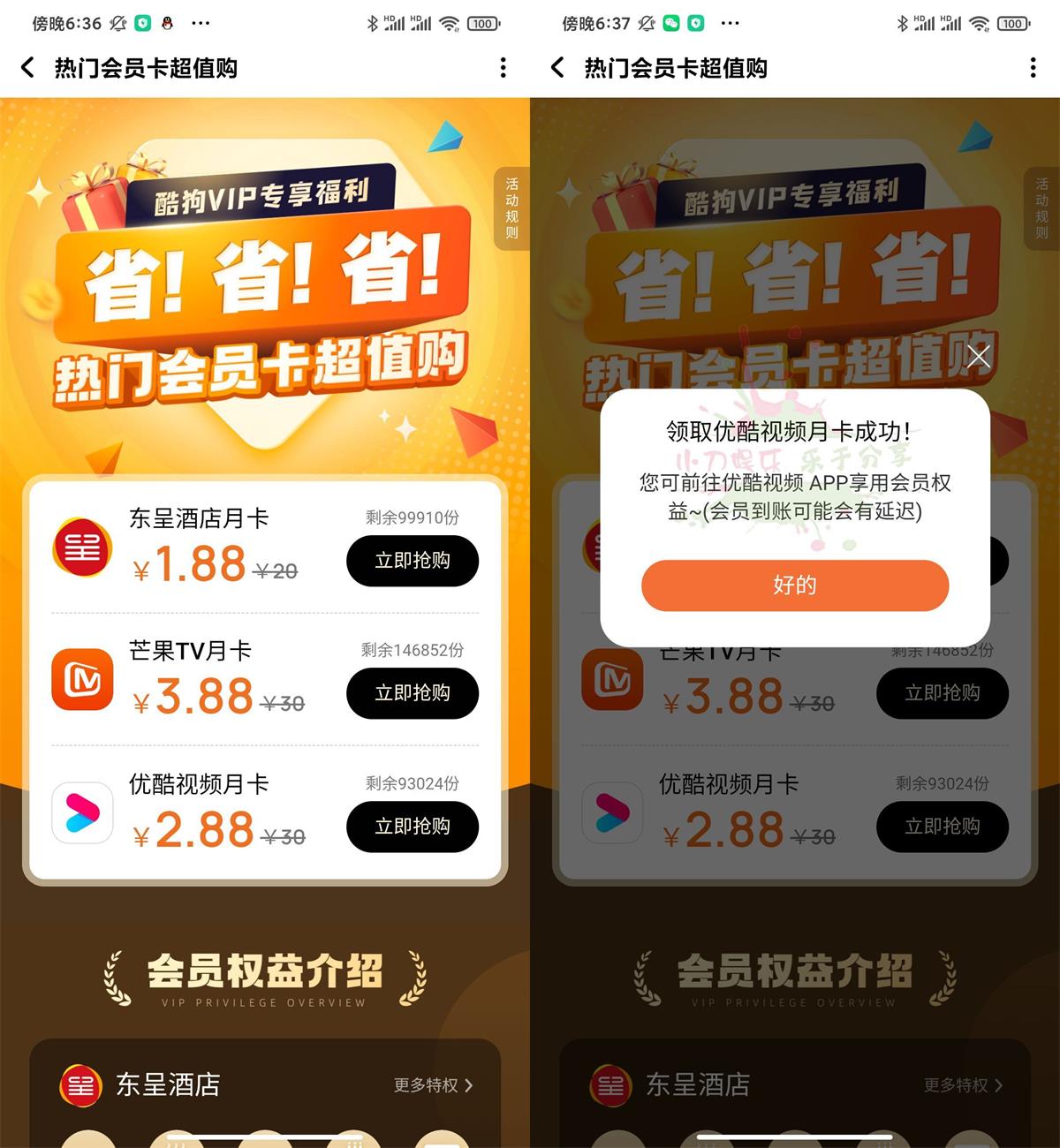Close the 领取优酷视频月卡成功 dialog

coord(978,356)
